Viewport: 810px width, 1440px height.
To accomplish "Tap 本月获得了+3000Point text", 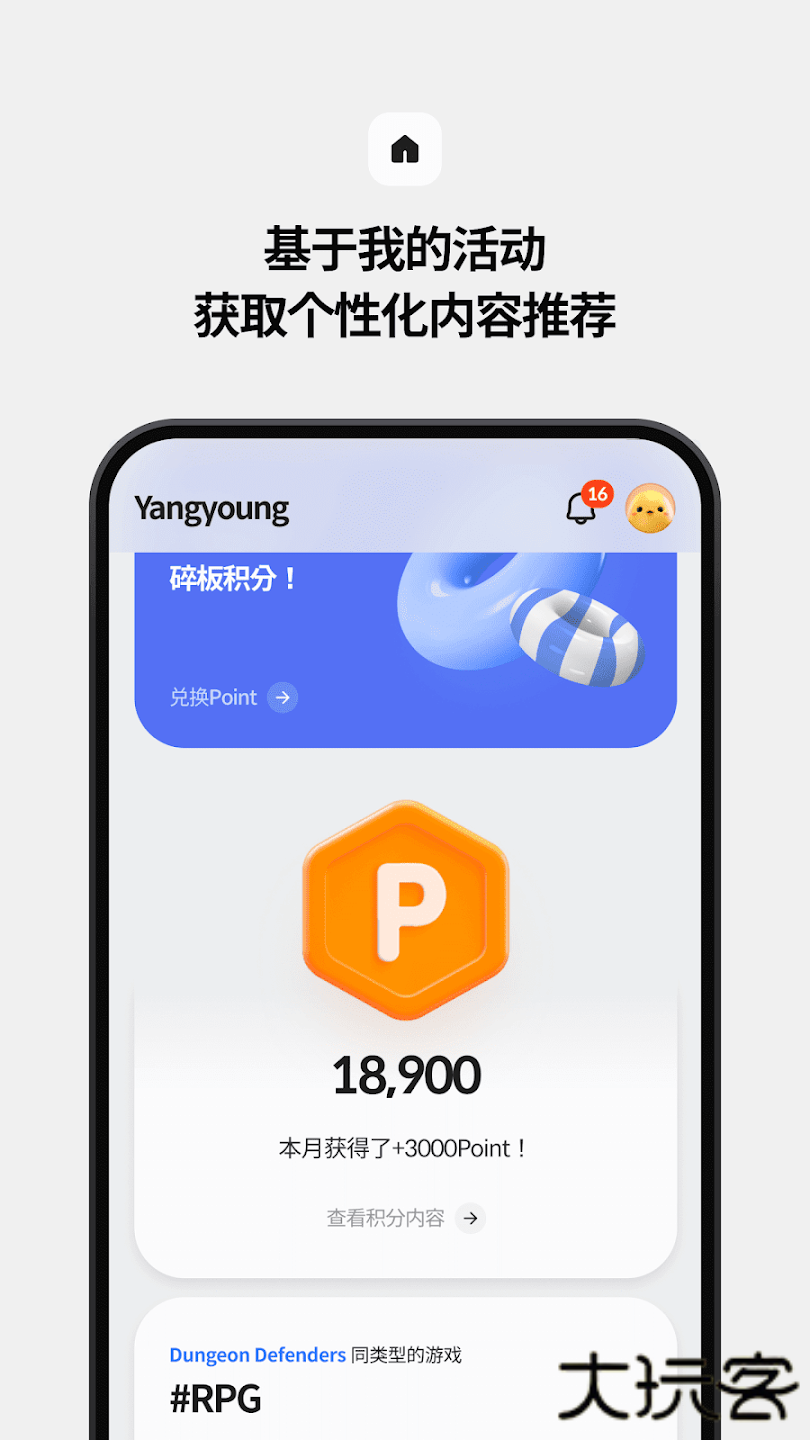I will click(x=404, y=1148).
